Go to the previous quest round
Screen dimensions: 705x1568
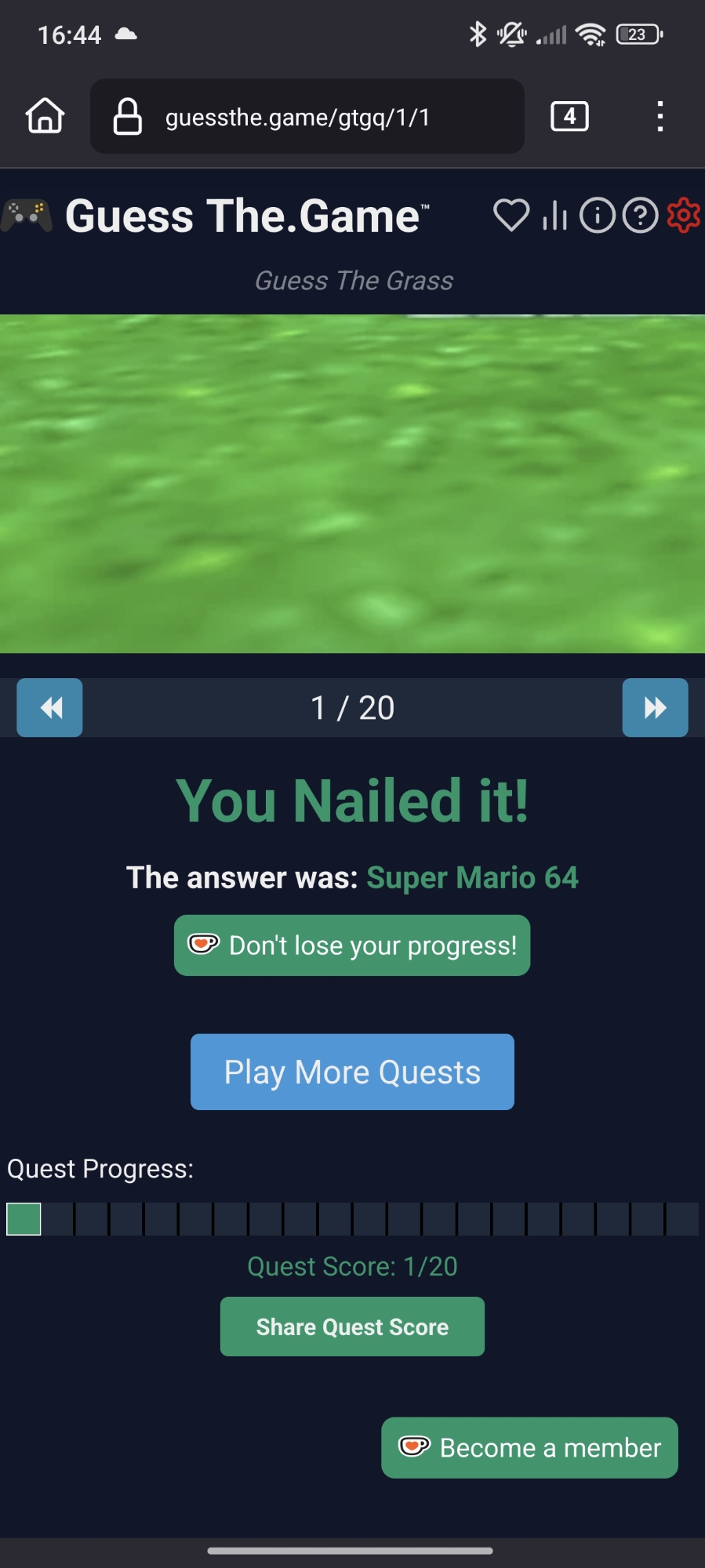[x=50, y=708]
